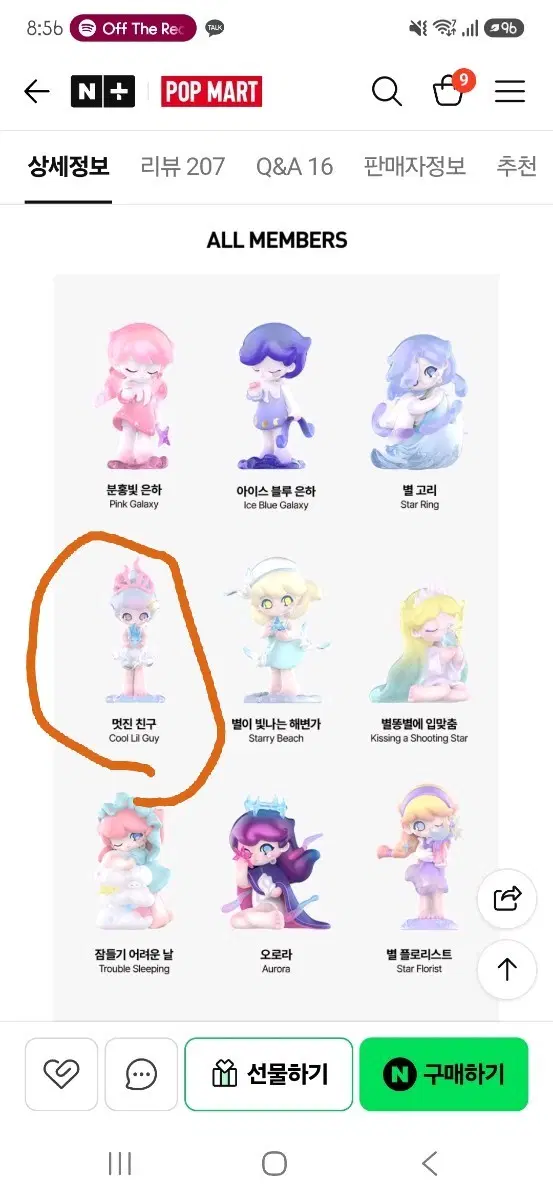
Task: Switch to the 판매자정보 tab
Action: tap(415, 166)
